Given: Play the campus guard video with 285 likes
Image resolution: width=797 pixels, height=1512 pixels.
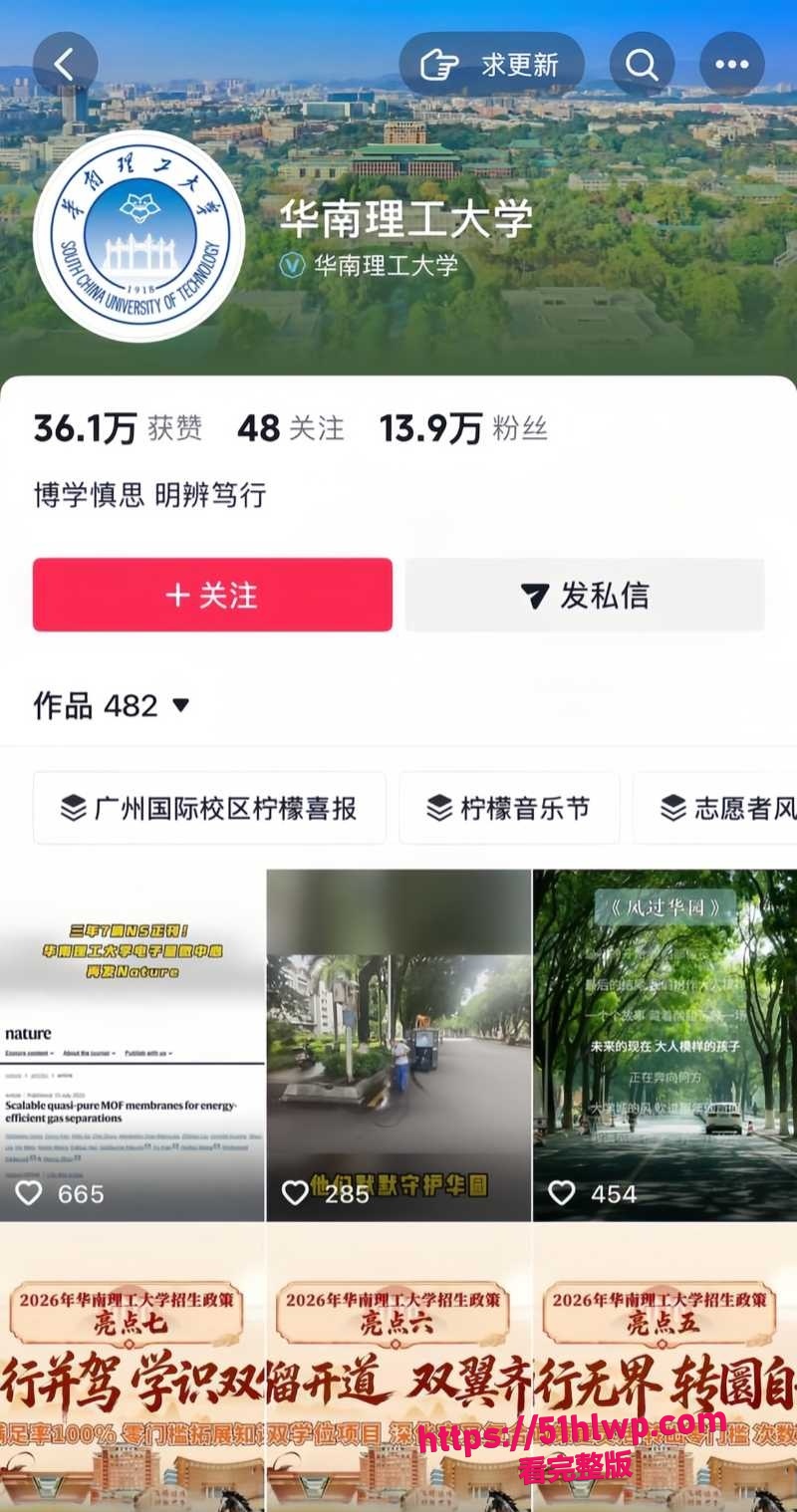Looking at the screenshot, I should [398, 1045].
